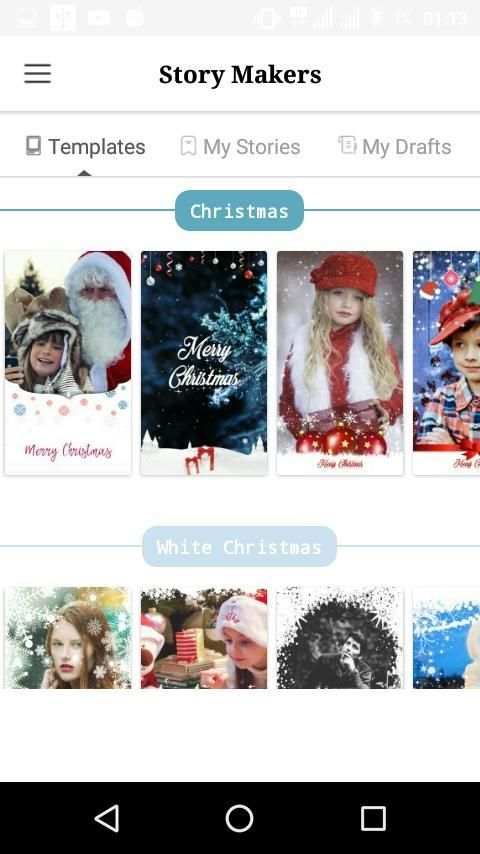Image resolution: width=480 pixels, height=854 pixels.
Task: Open the hamburger drawer menu
Action: pyautogui.click(x=38, y=74)
